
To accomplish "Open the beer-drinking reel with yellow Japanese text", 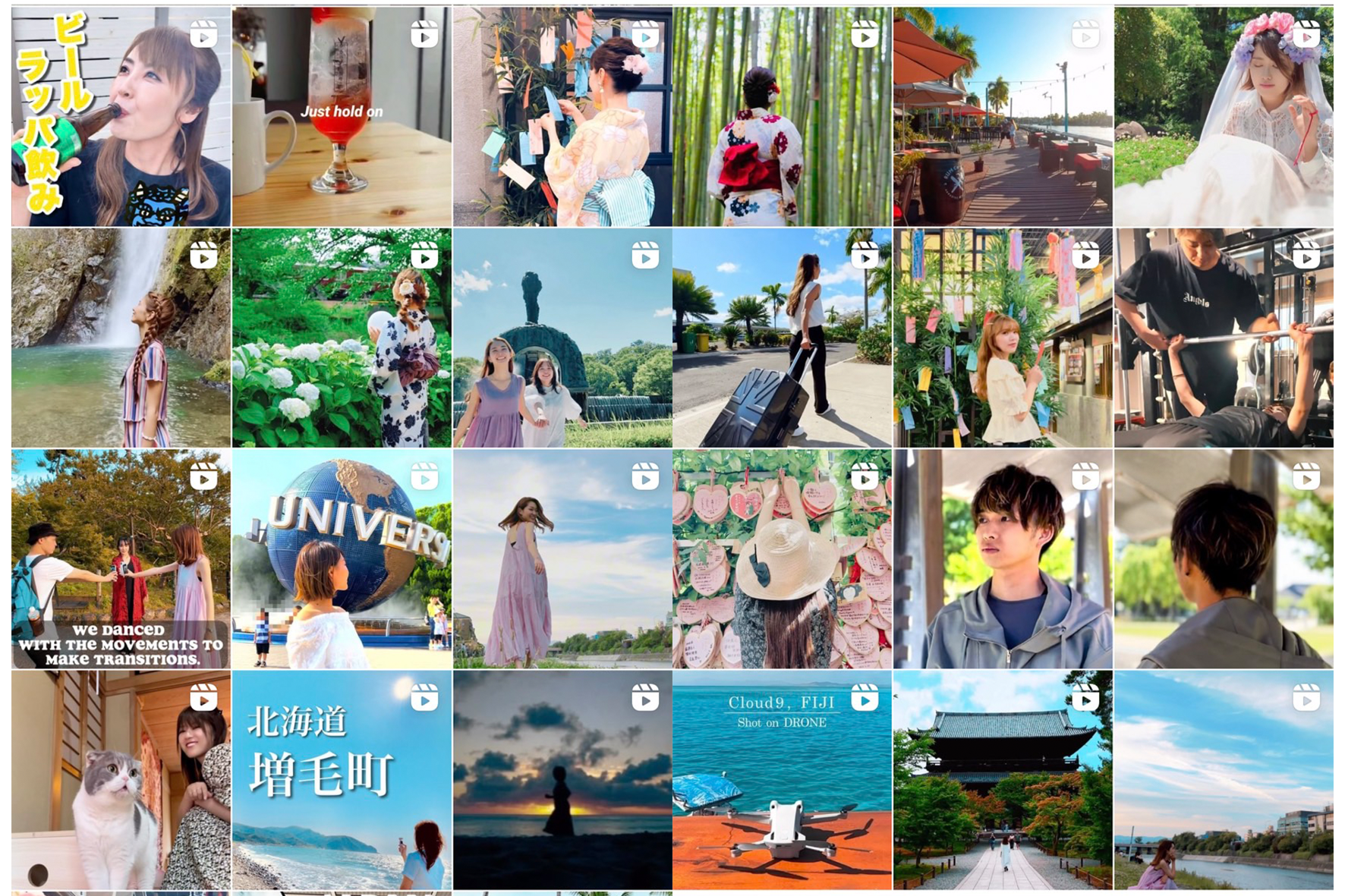I will pyautogui.click(x=121, y=117).
